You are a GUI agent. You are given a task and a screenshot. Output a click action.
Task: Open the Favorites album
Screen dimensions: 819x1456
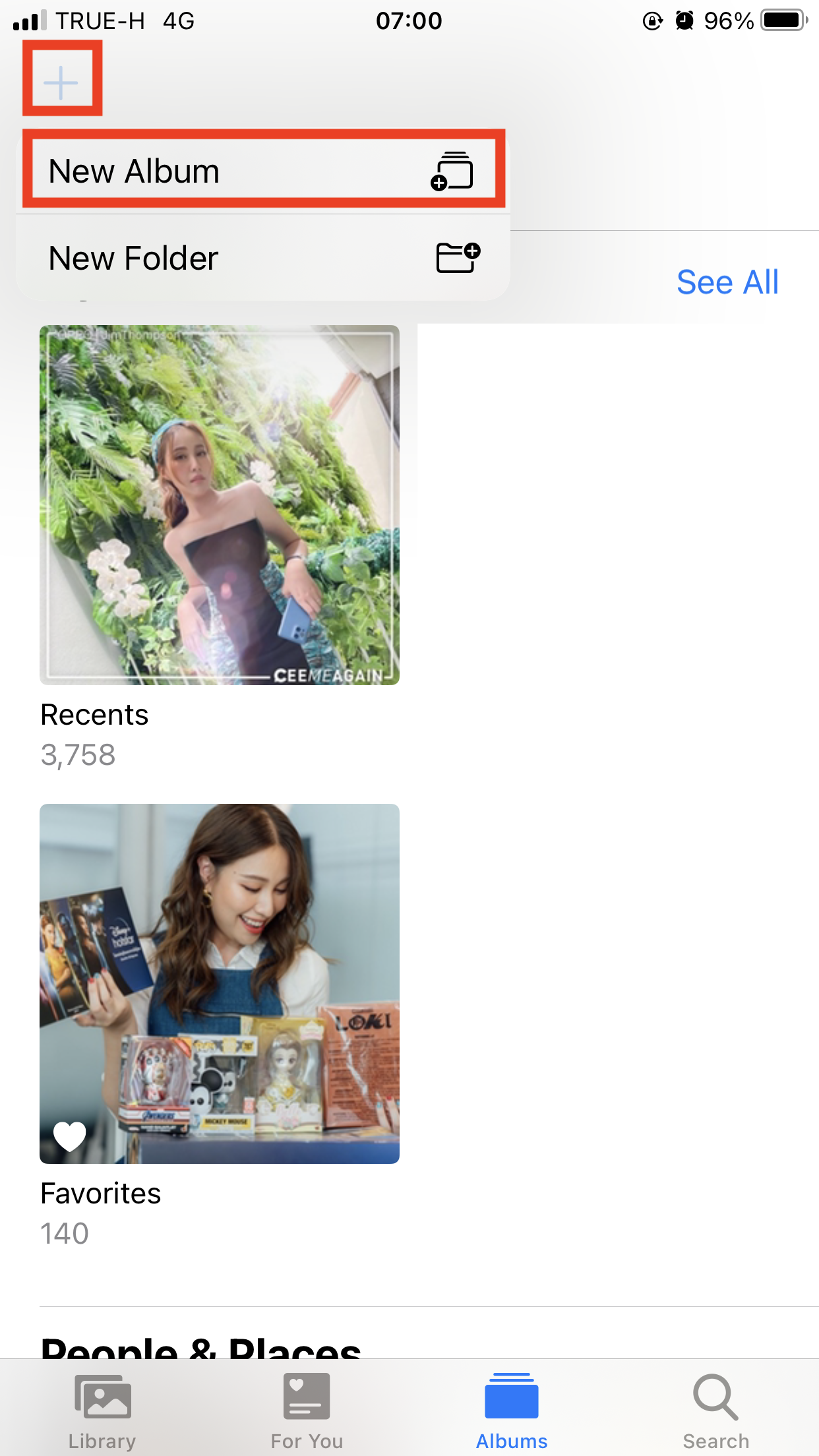[x=219, y=983]
